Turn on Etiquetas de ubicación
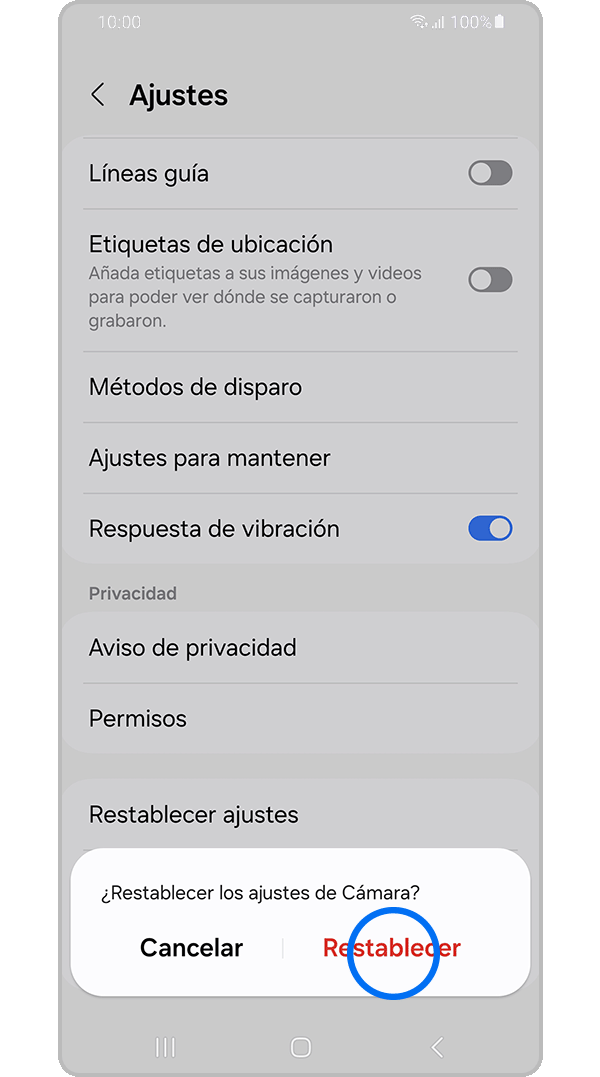600x1077 pixels. (x=490, y=280)
